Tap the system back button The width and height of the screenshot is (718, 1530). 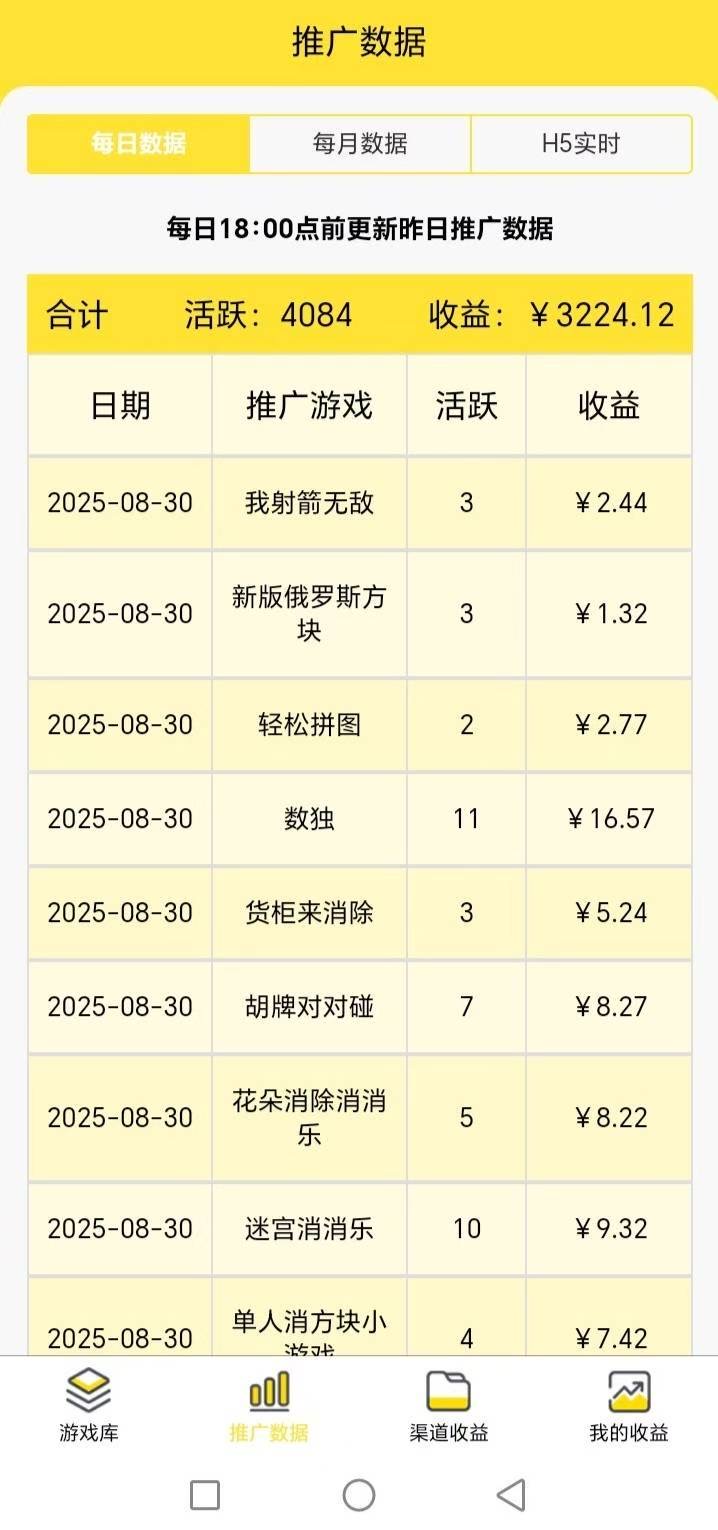click(511, 1495)
